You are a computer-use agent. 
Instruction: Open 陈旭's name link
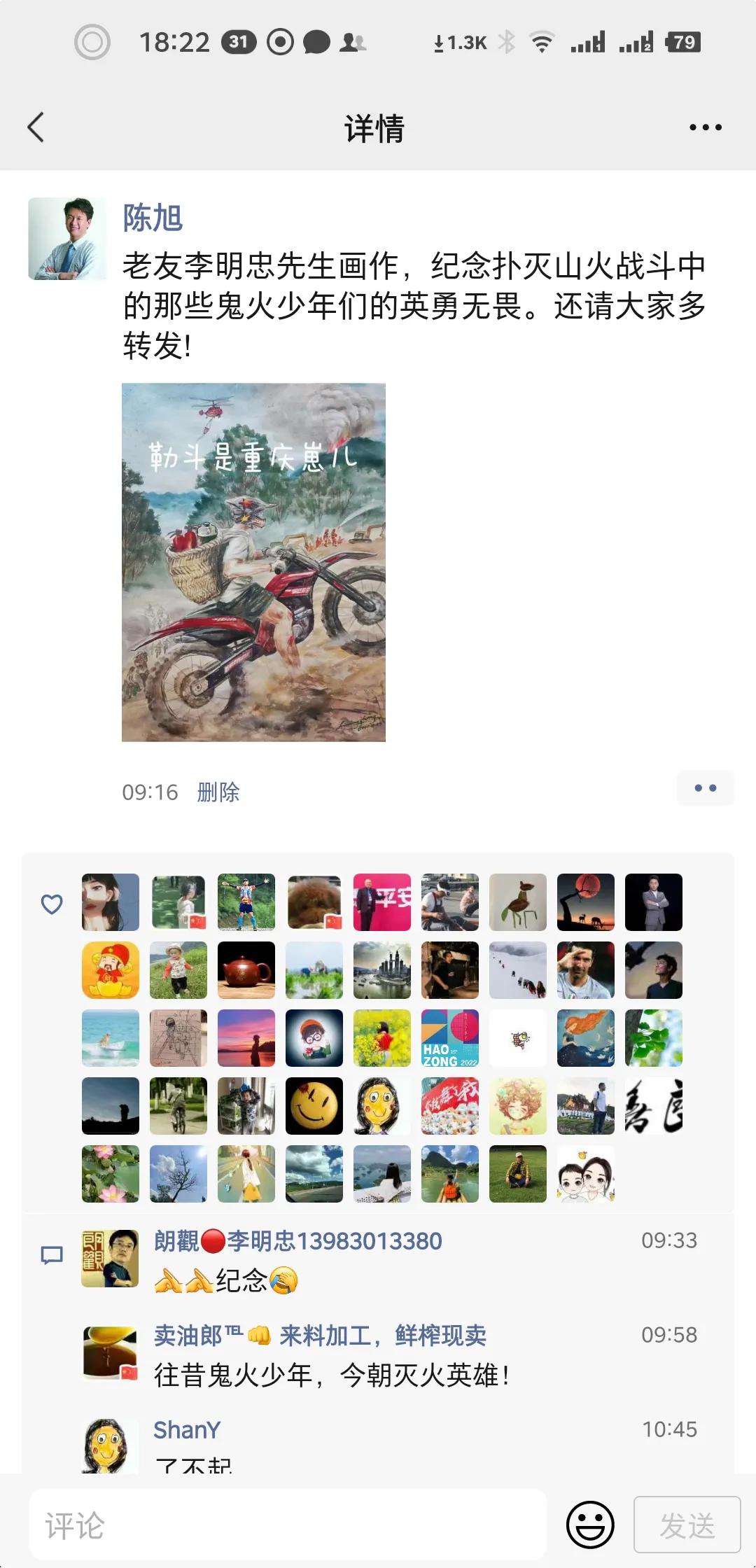153,218
